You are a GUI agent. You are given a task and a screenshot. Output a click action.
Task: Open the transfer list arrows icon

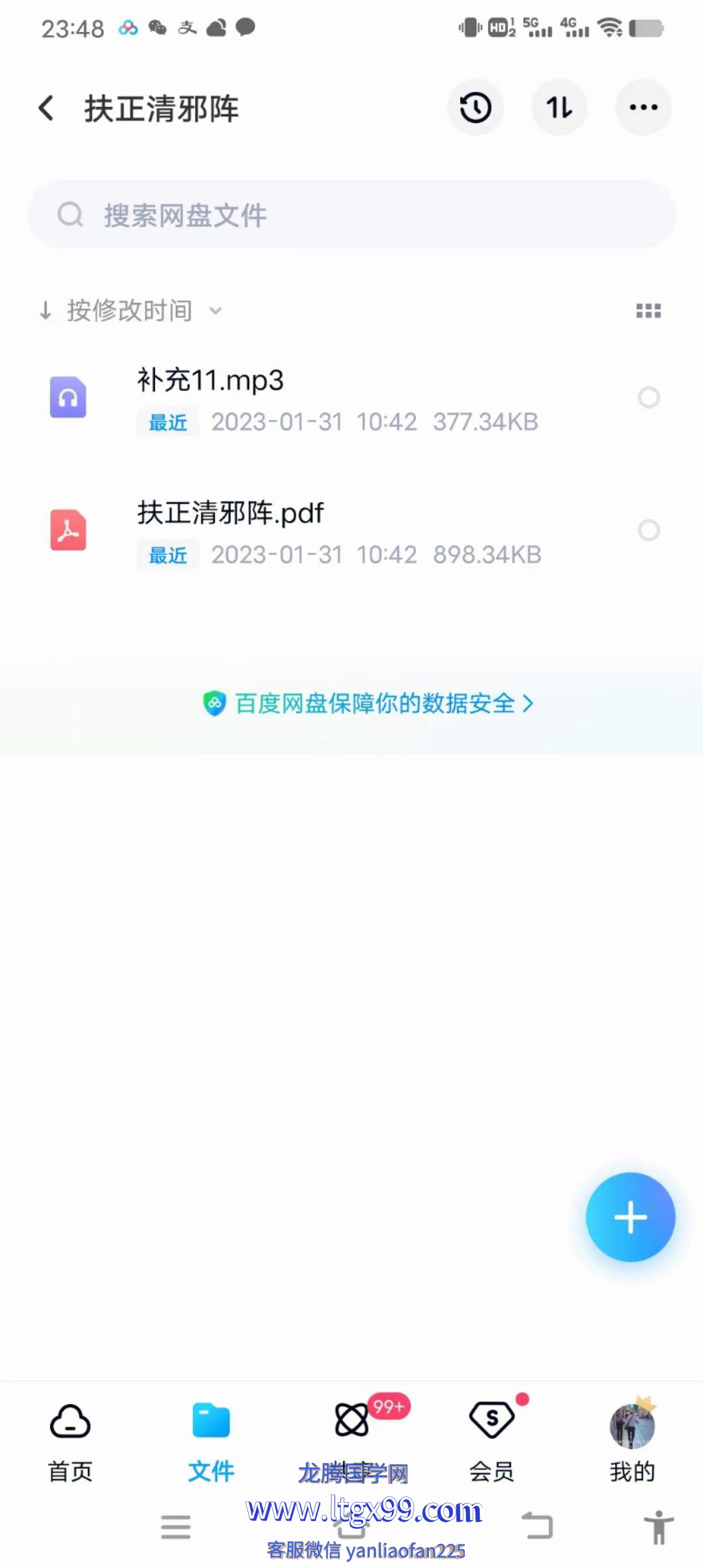click(559, 108)
